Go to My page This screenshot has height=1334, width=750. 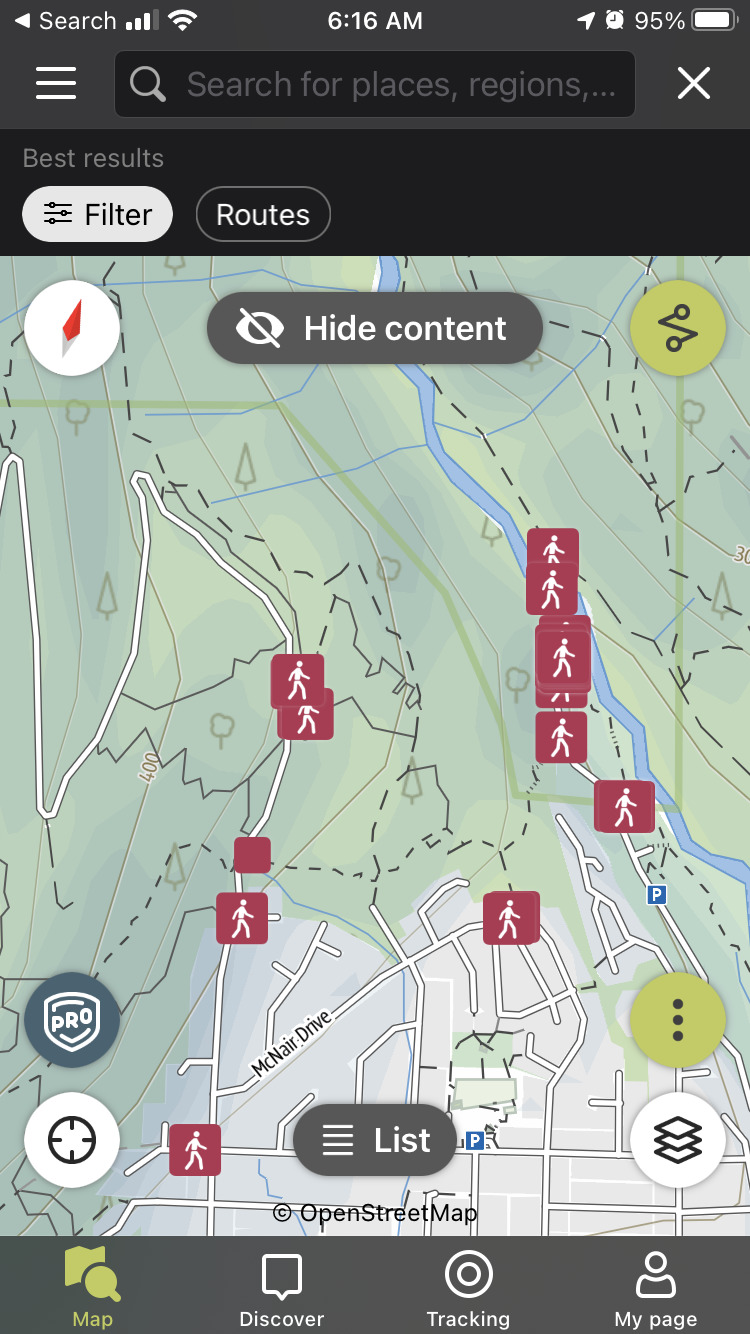(656, 1287)
